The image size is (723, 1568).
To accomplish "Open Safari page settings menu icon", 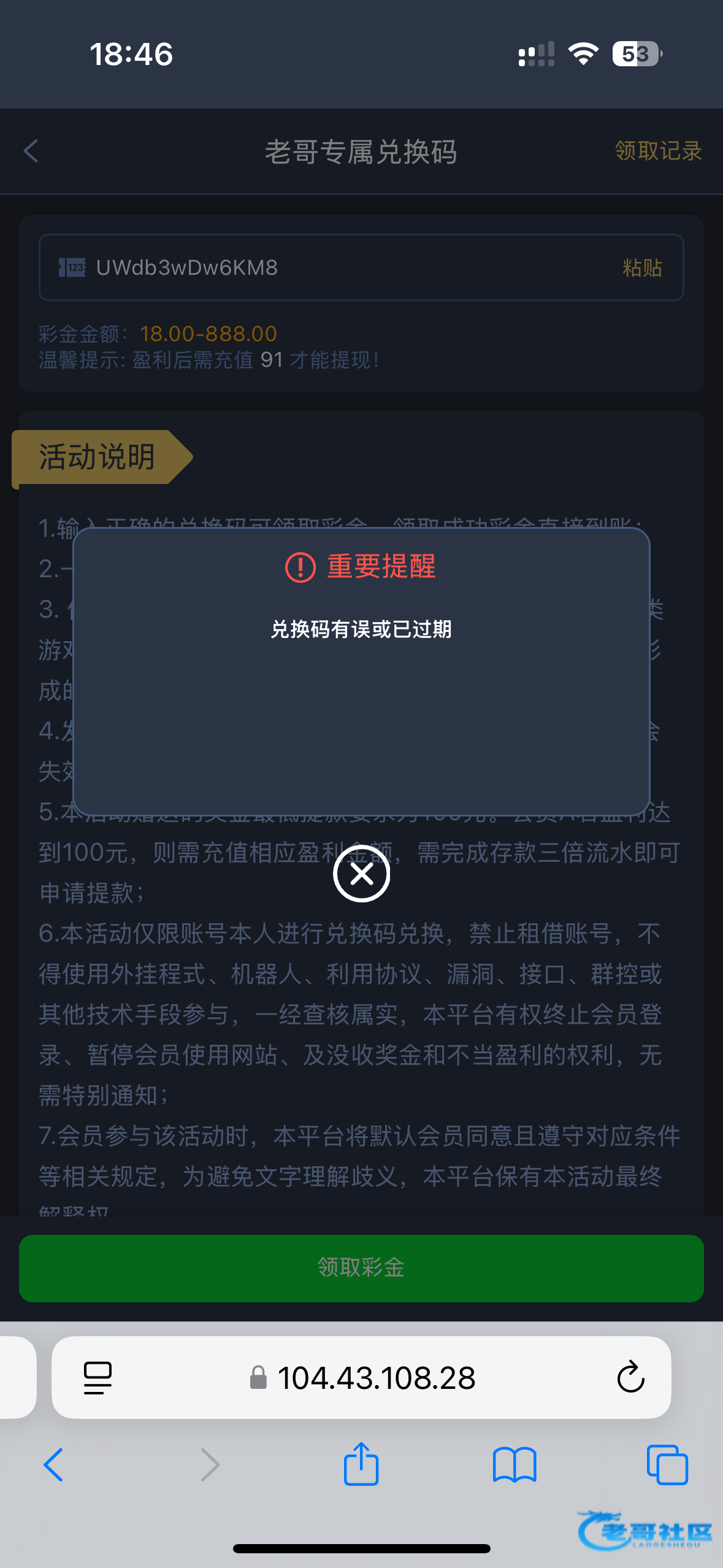I will (x=98, y=1378).
